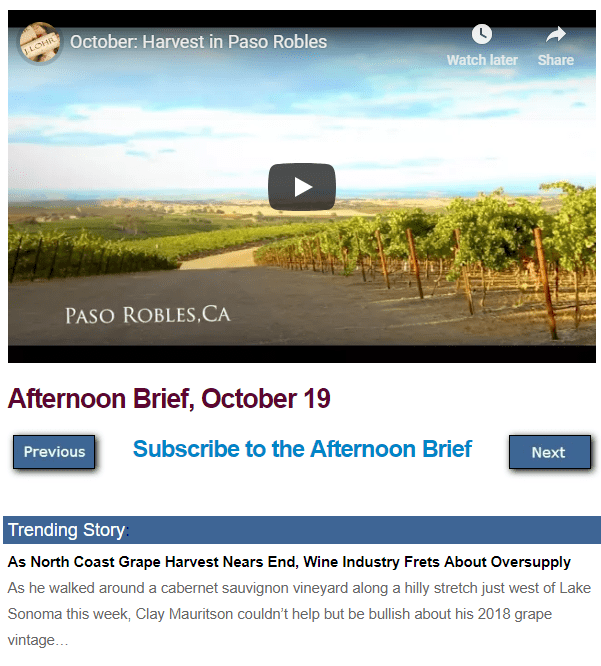Share the Paso Robles video

pyautogui.click(x=555, y=45)
